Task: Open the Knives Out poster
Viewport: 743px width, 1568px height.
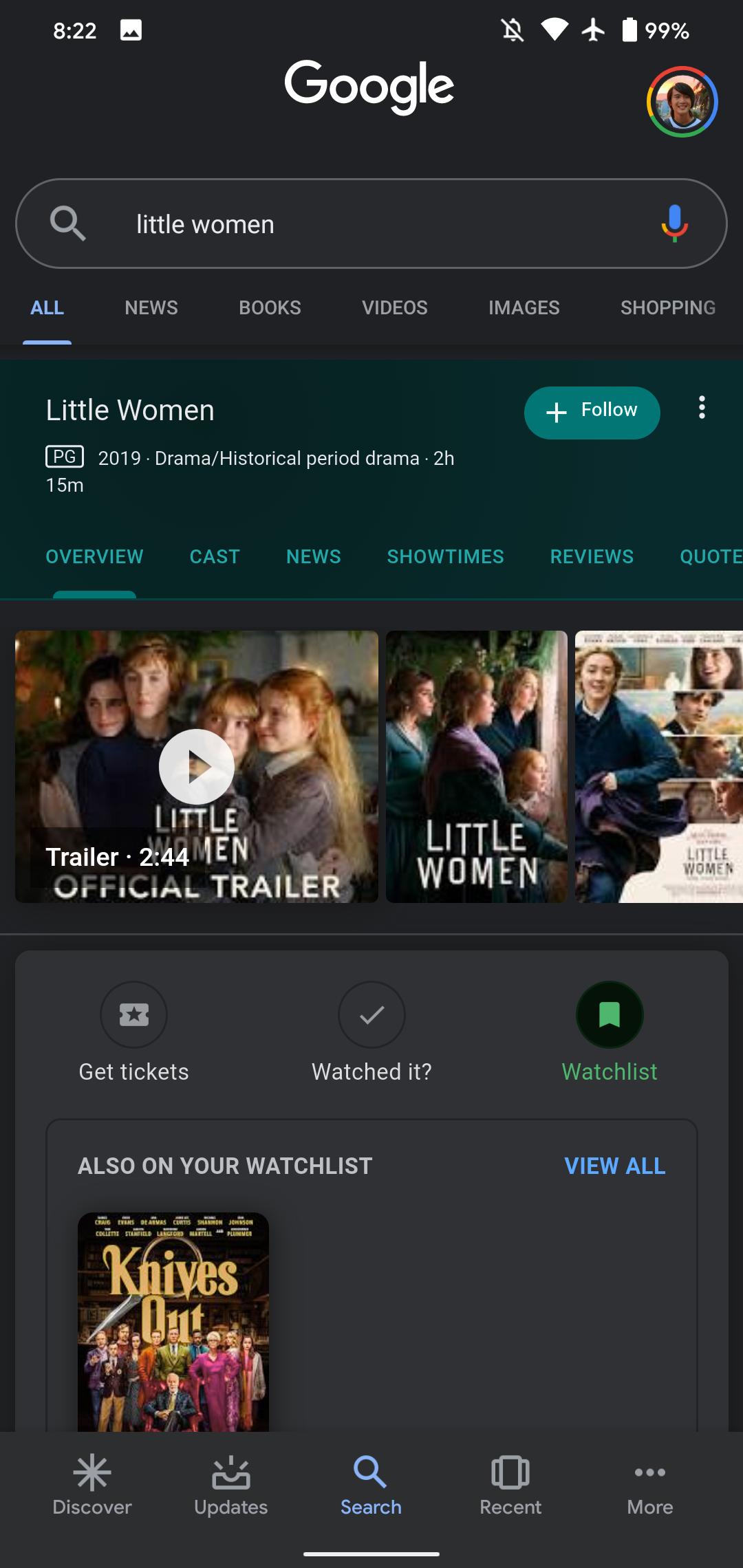Action: 173,1322
